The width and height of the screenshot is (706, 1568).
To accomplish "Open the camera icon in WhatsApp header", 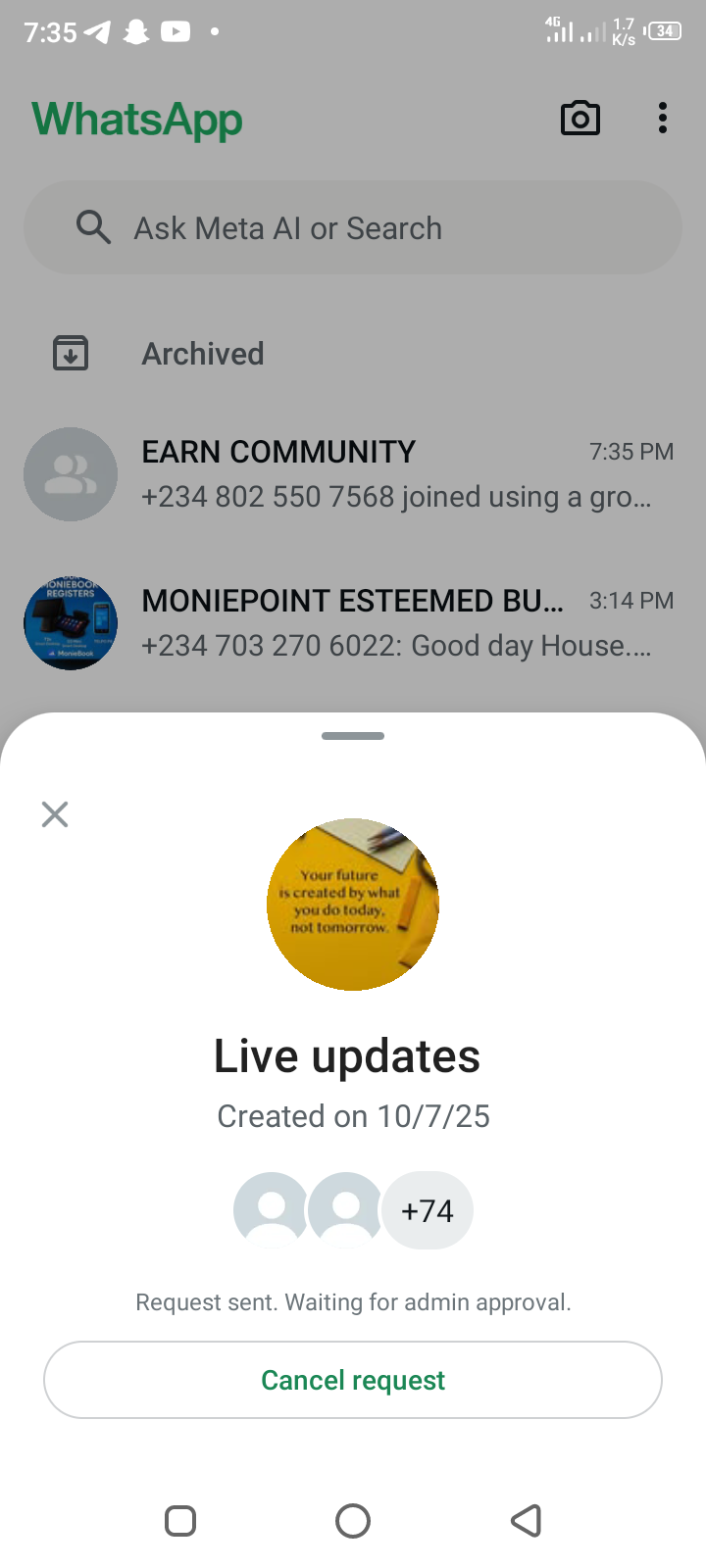I will pos(580,119).
